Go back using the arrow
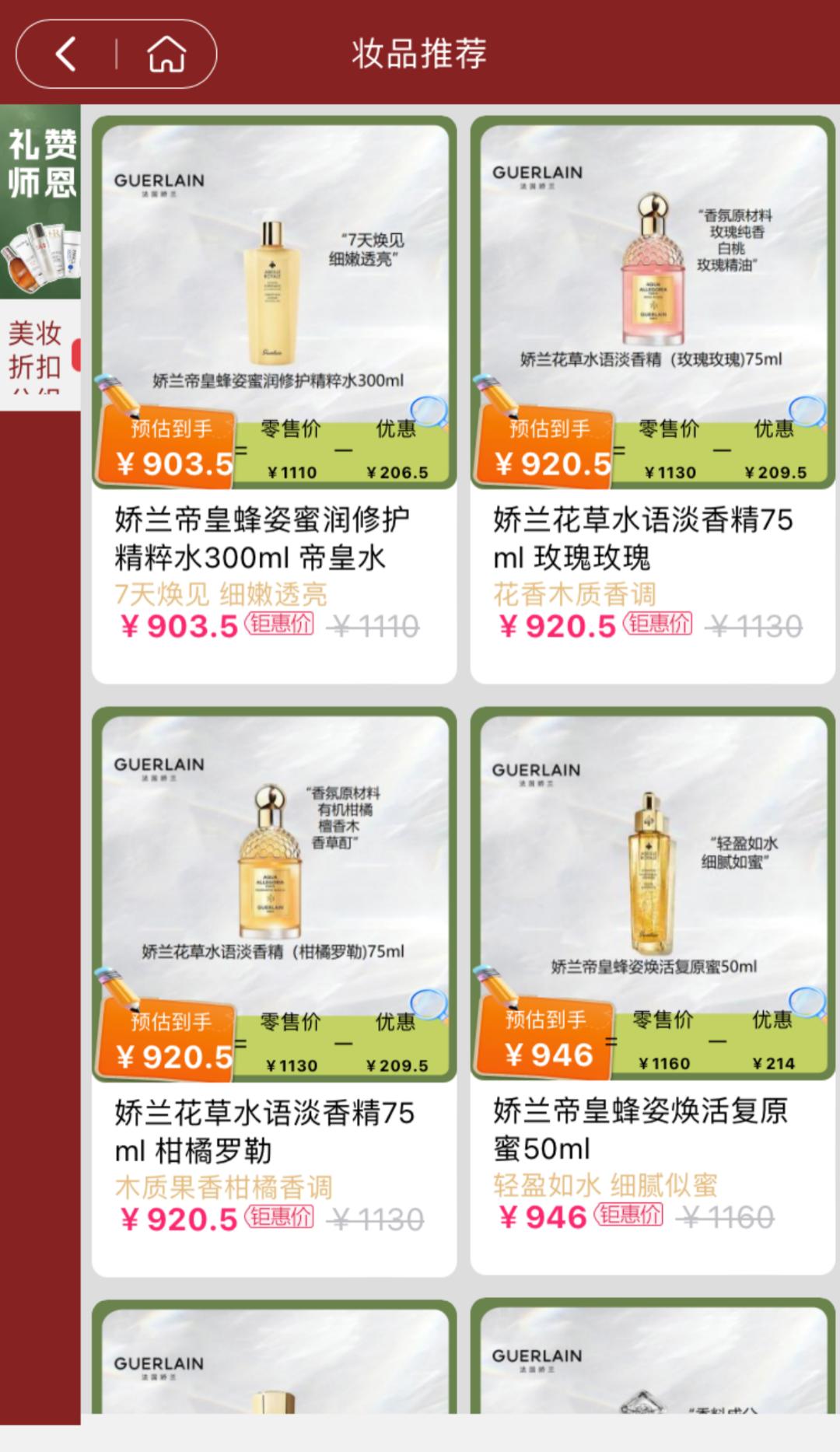The height and width of the screenshot is (1452, 840). click(x=66, y=54)
